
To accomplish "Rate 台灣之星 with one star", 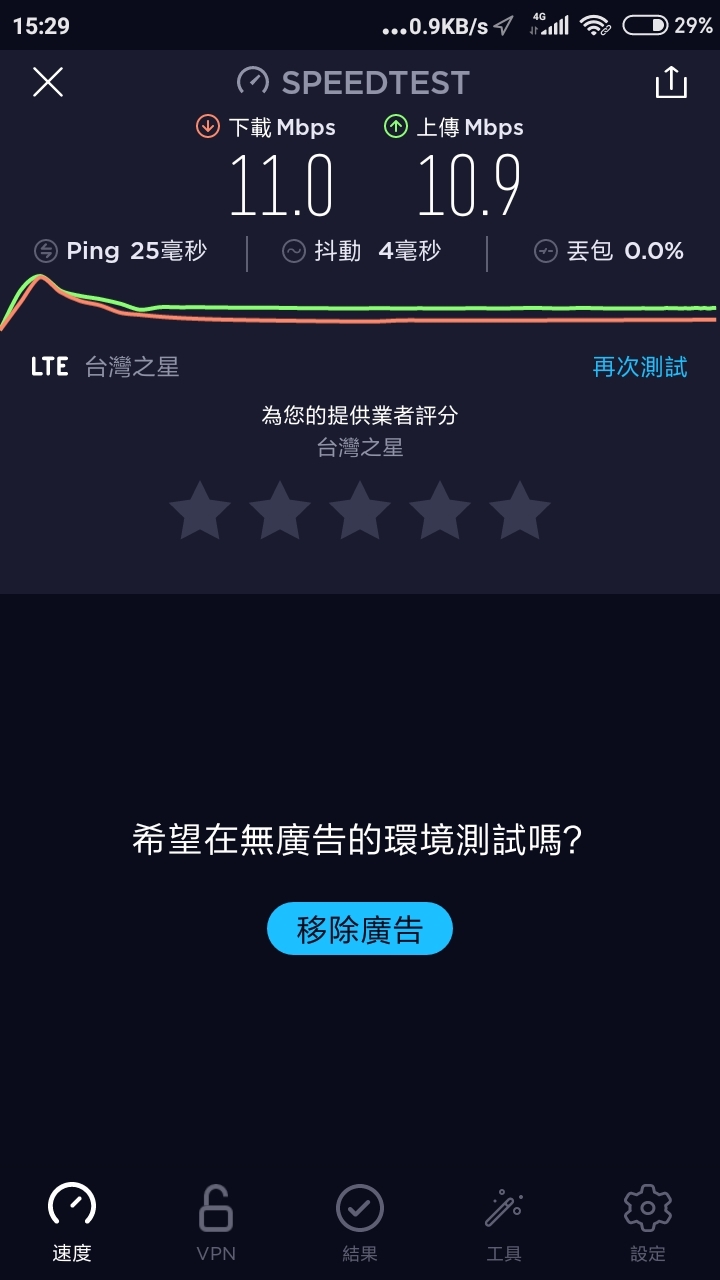I will tap(200, 511).
